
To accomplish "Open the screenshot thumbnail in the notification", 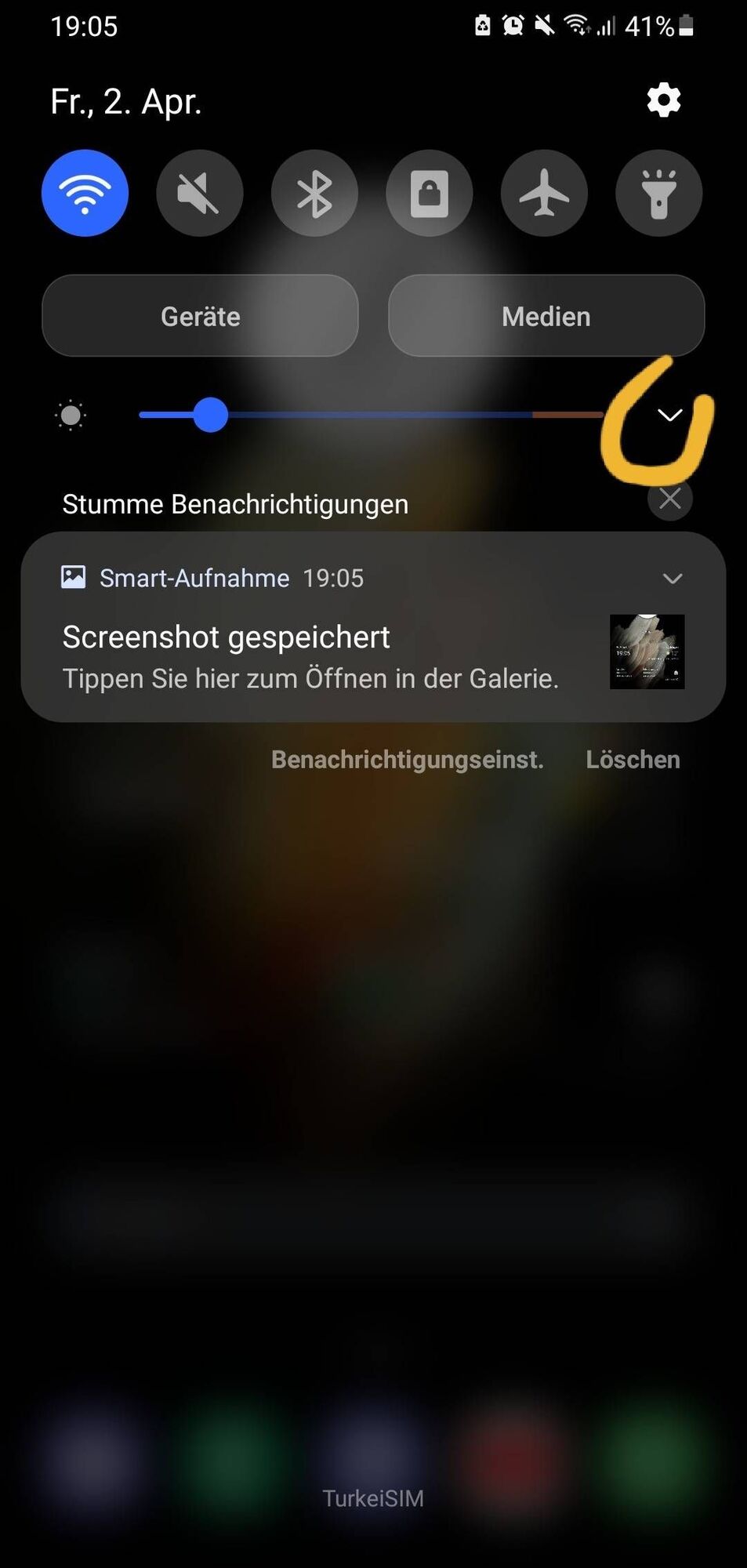I will click(647, 651).
